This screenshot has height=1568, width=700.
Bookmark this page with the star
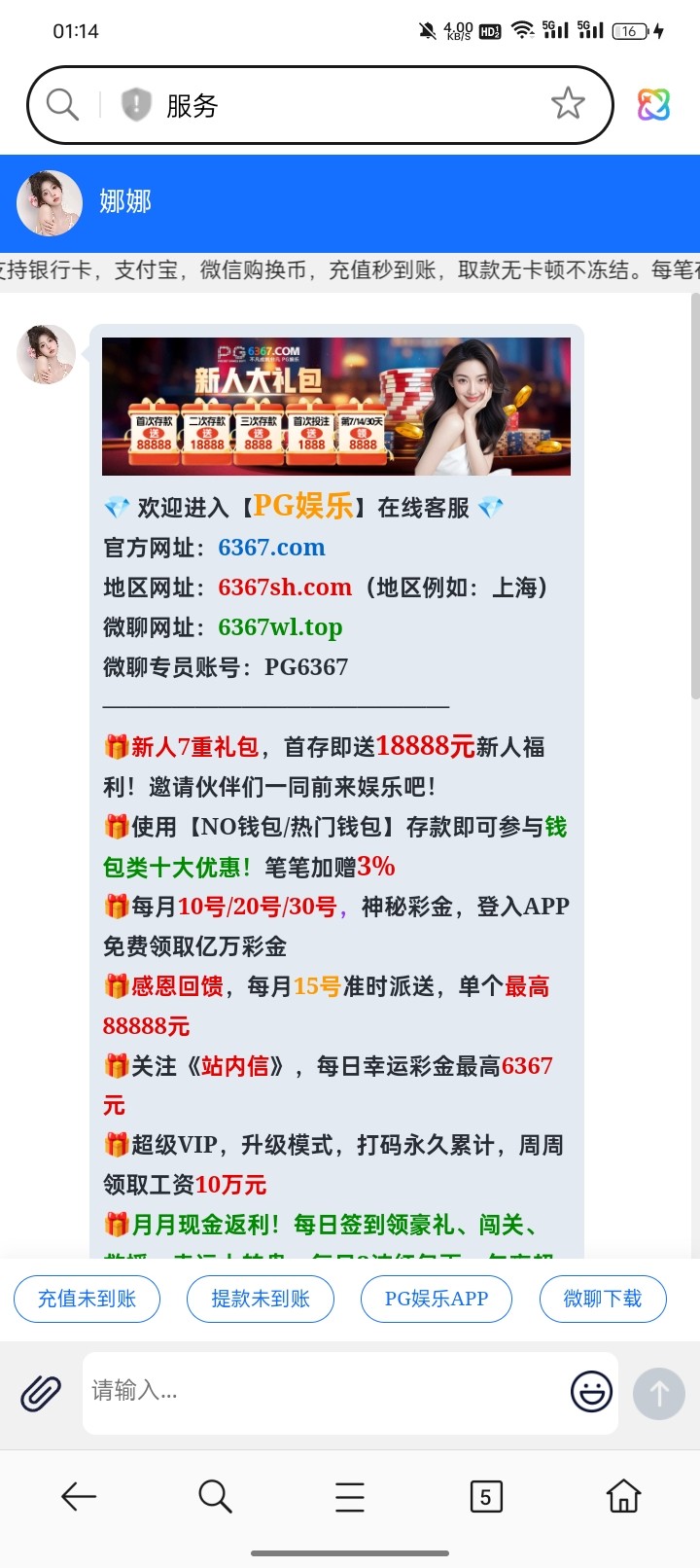[568, 103]
